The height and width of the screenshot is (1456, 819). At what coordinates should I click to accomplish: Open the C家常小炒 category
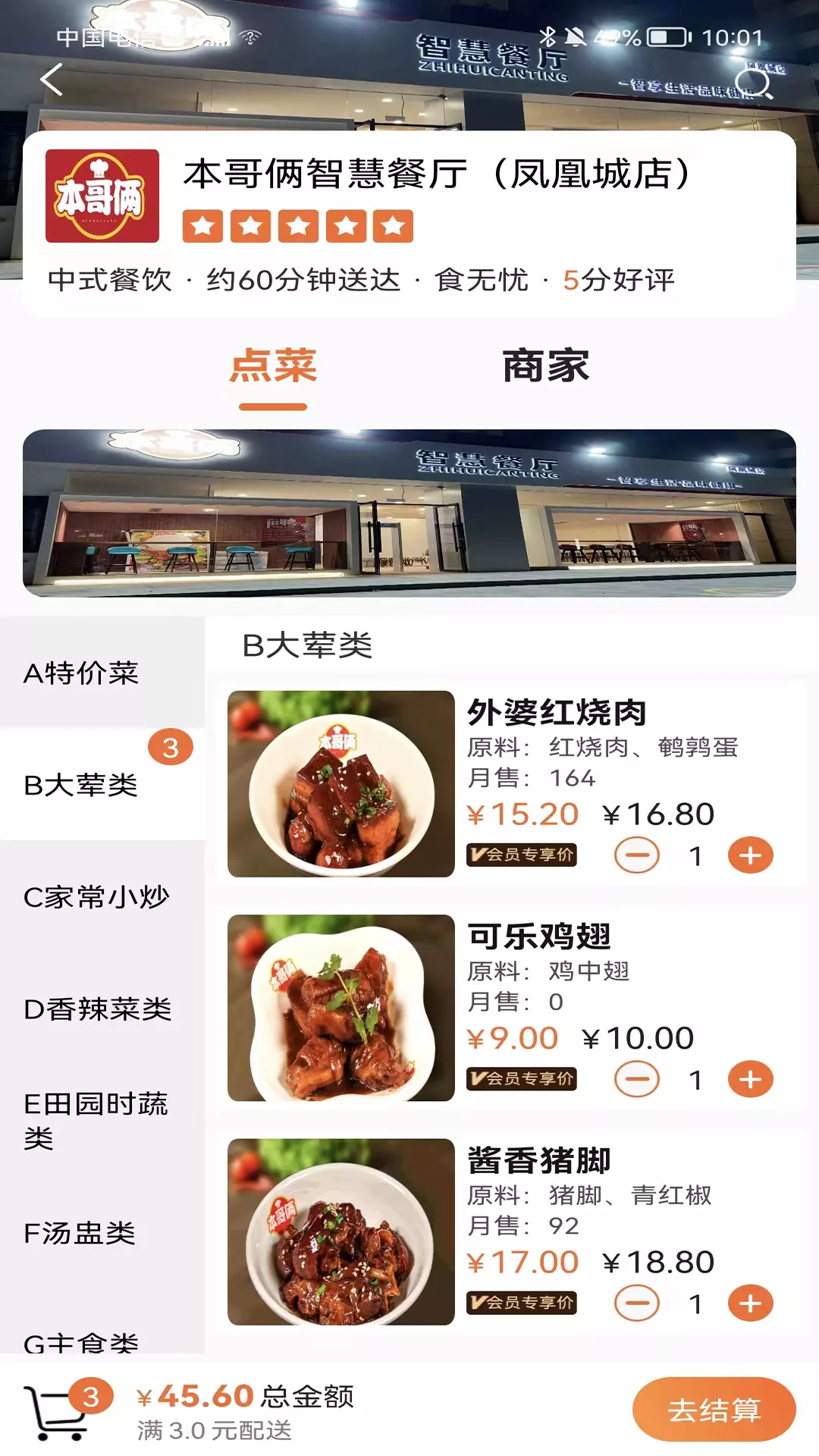[x=102, y=897]
